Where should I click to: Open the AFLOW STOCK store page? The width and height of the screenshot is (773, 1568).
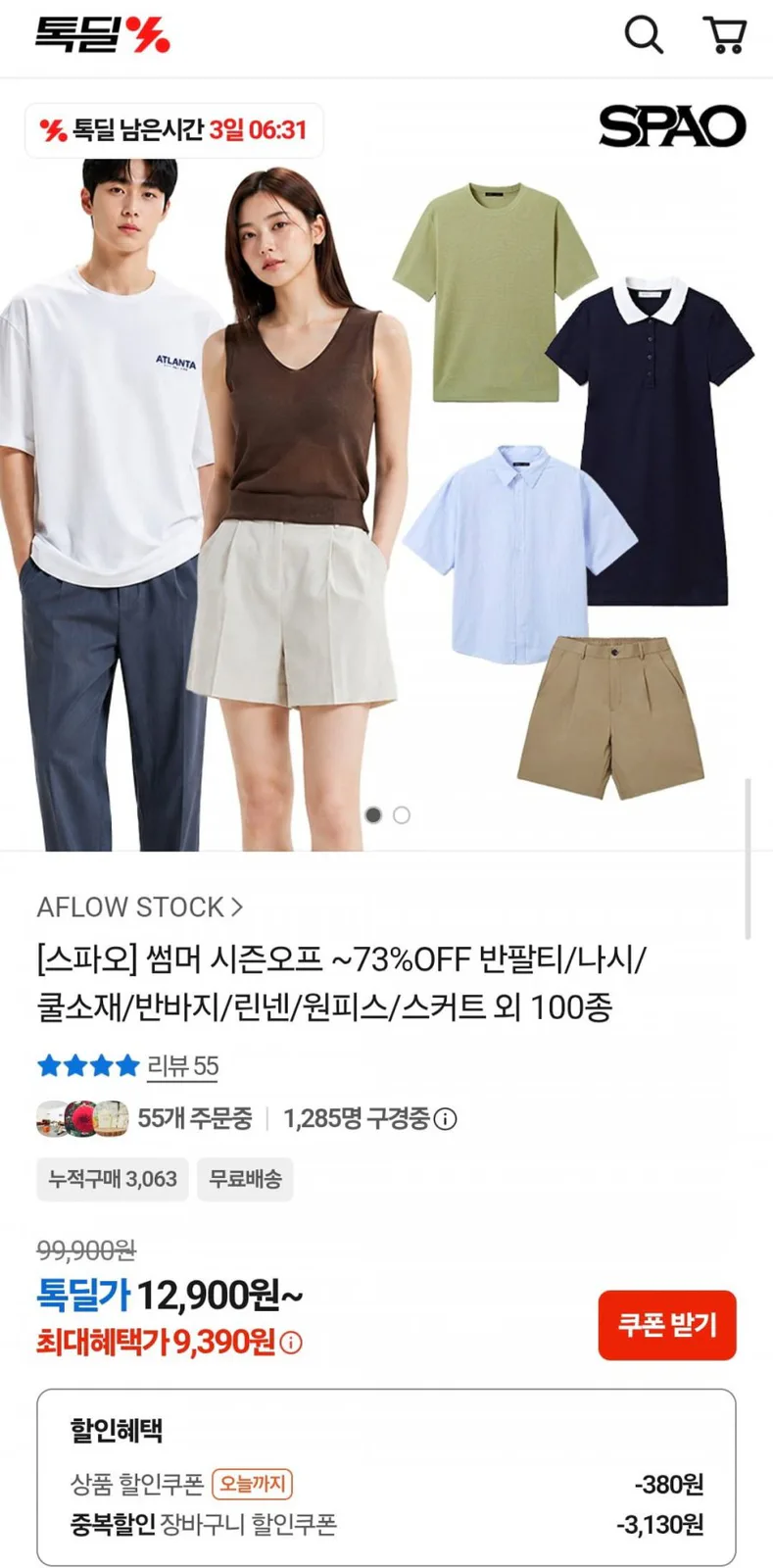coord(139,906)
